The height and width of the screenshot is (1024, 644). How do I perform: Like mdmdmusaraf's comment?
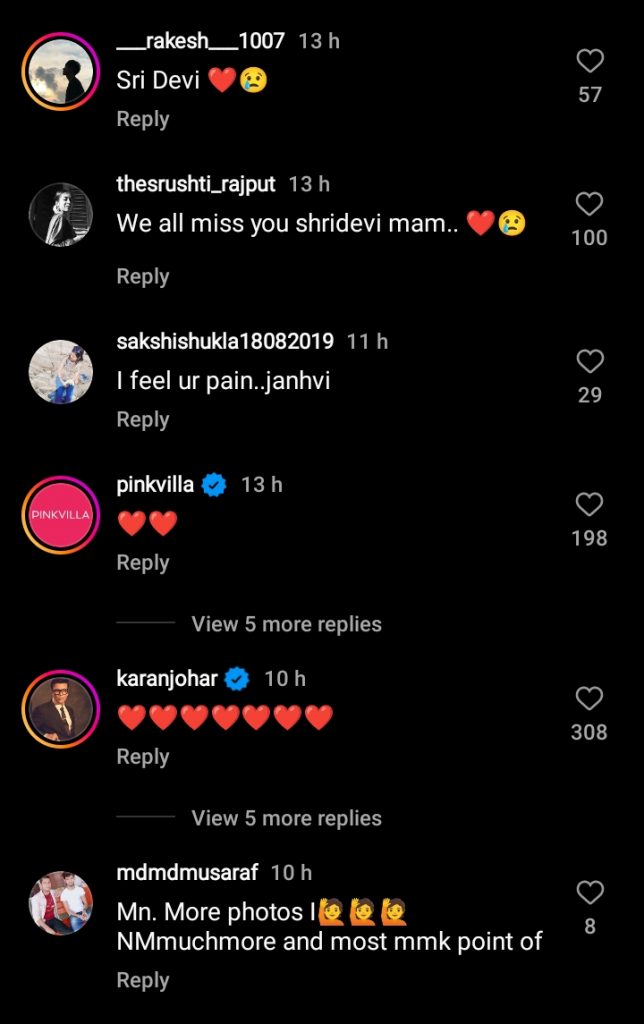(x=590, y=892)
